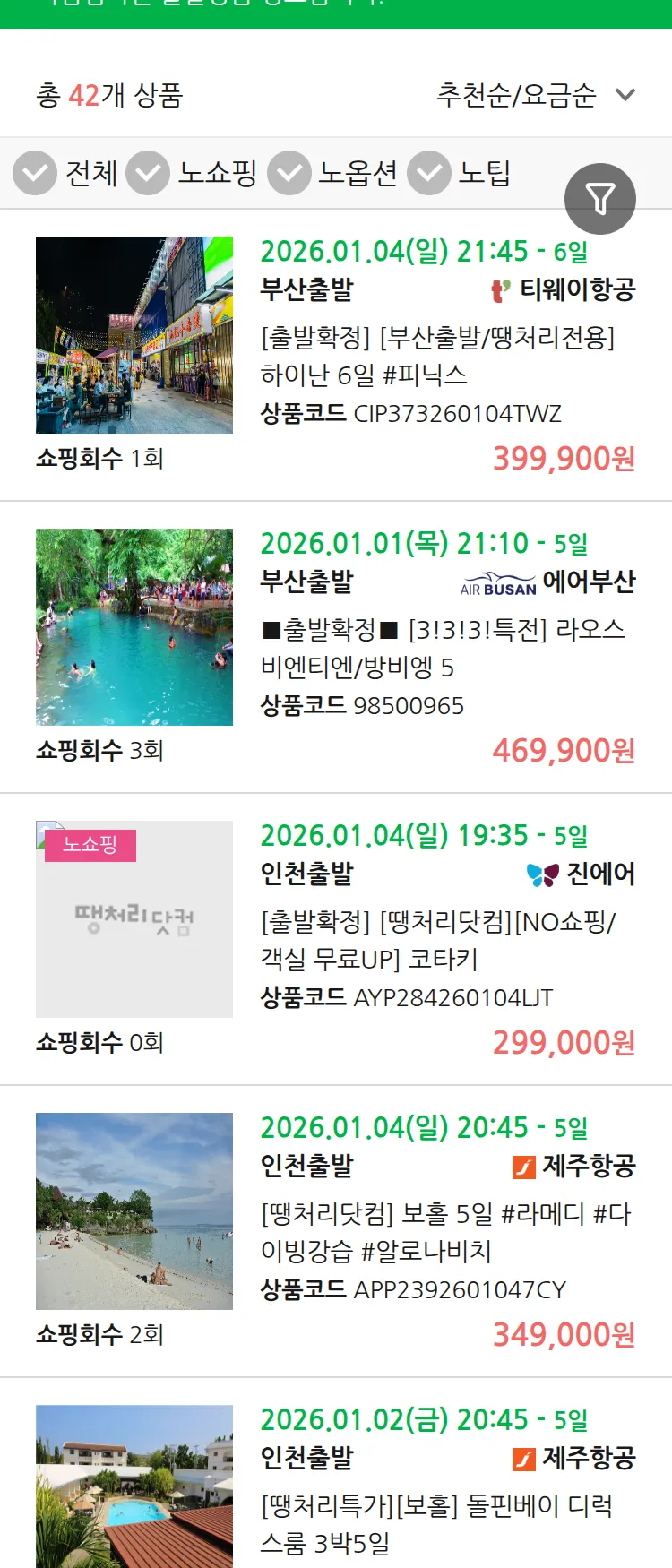Open the filter funnel icon

(x=600, y=198)
